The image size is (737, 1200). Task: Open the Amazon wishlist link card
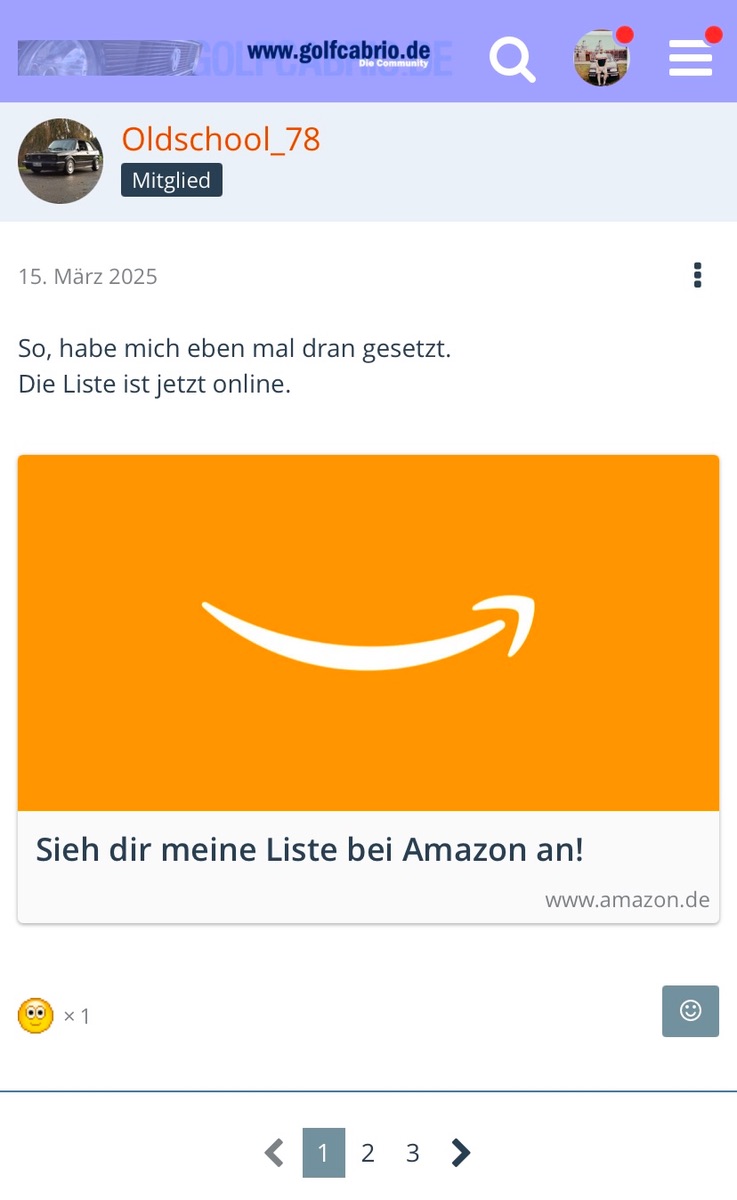(x=368, y=688)
